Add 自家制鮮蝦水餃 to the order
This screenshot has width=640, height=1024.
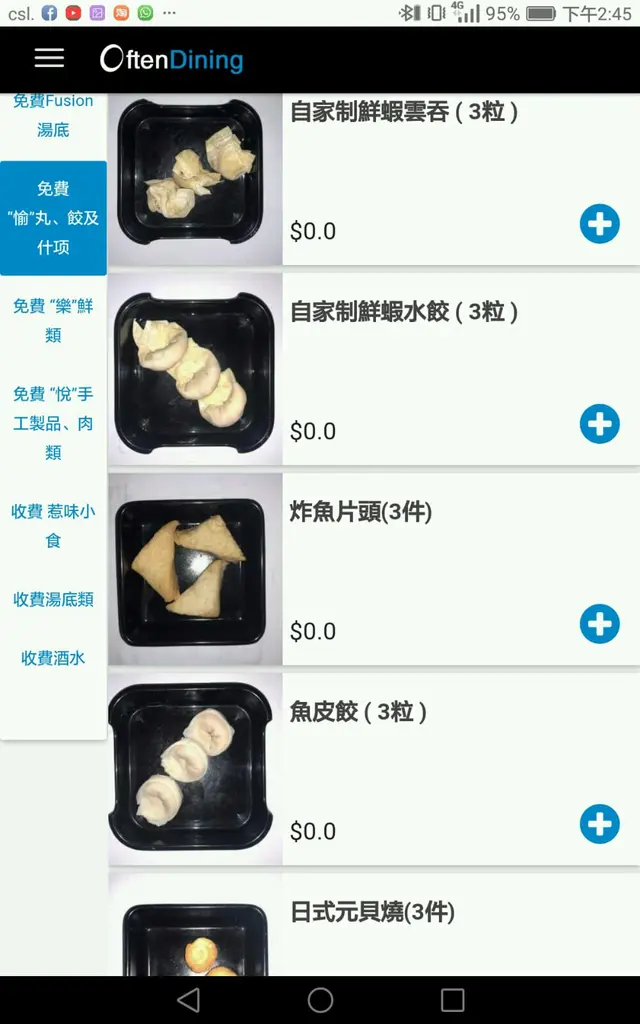coord(599,424)
